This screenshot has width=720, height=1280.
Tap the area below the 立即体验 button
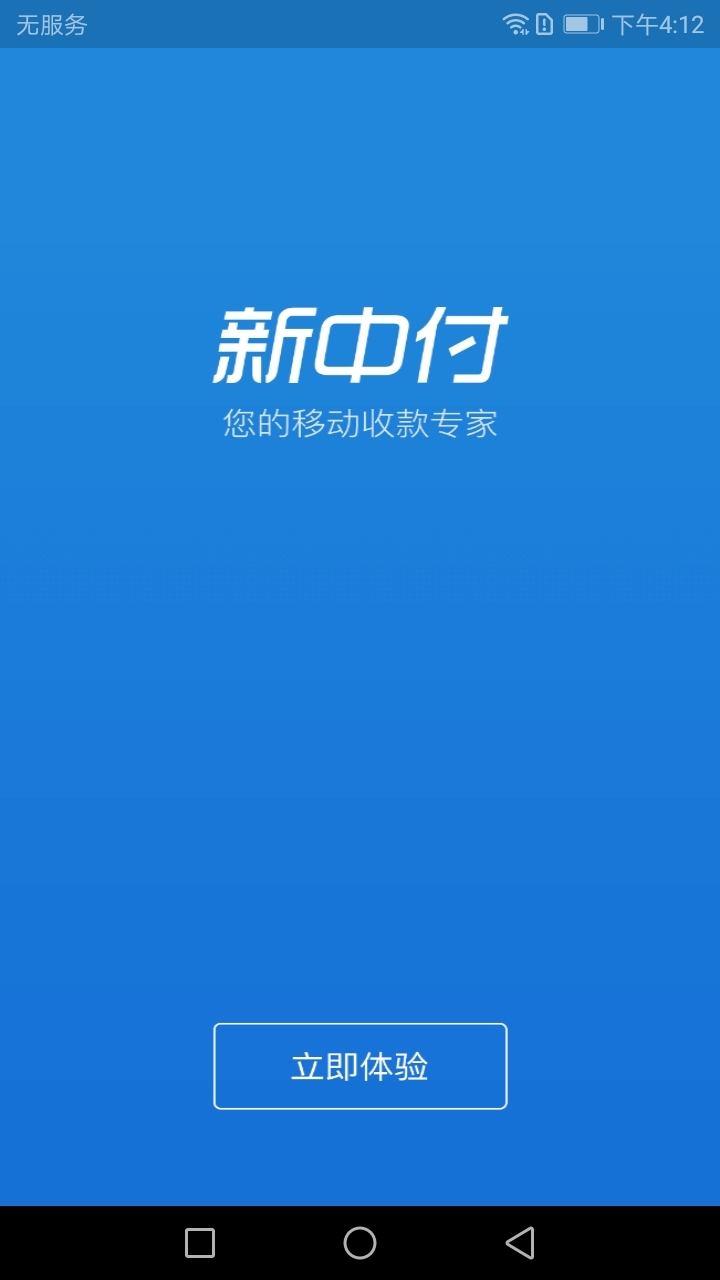pyautogui.click(x=360, y=1160)
